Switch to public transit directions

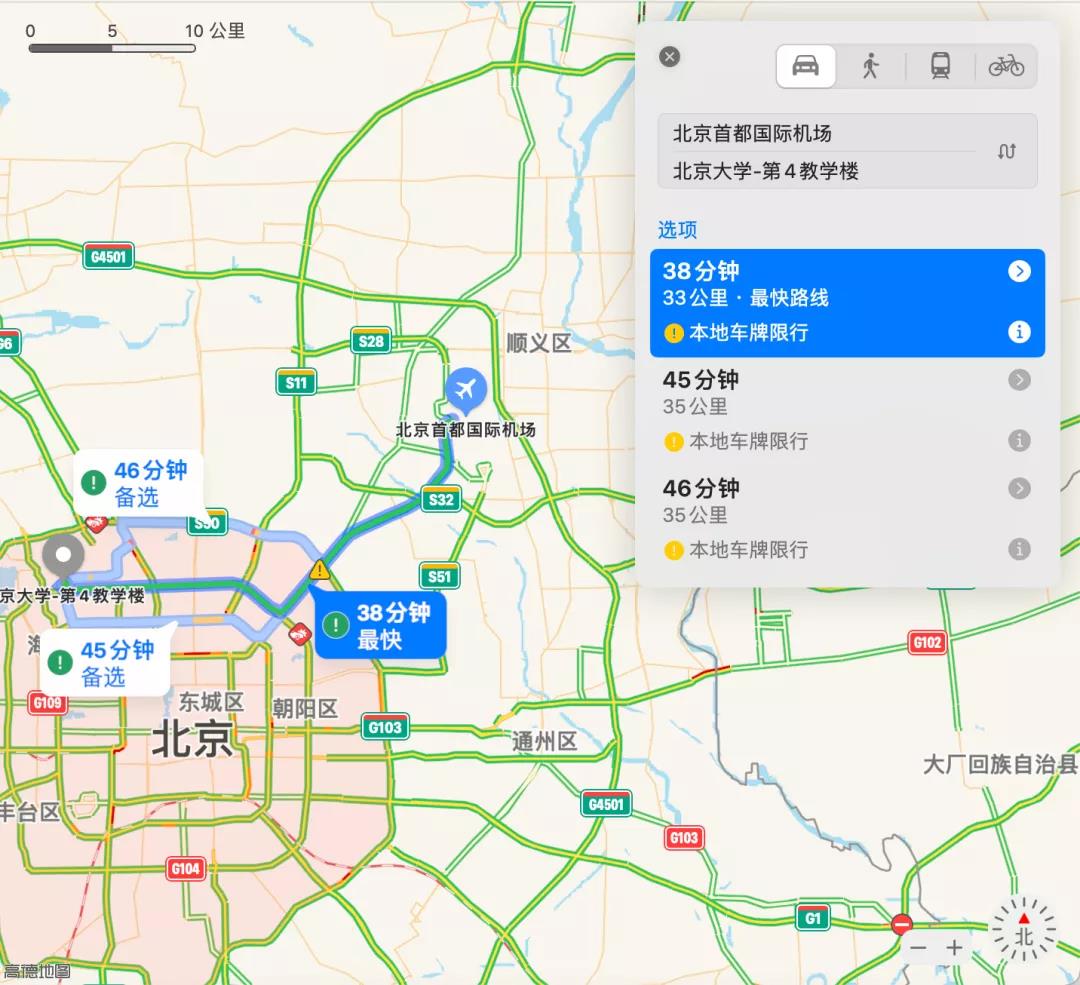(940, 66)
